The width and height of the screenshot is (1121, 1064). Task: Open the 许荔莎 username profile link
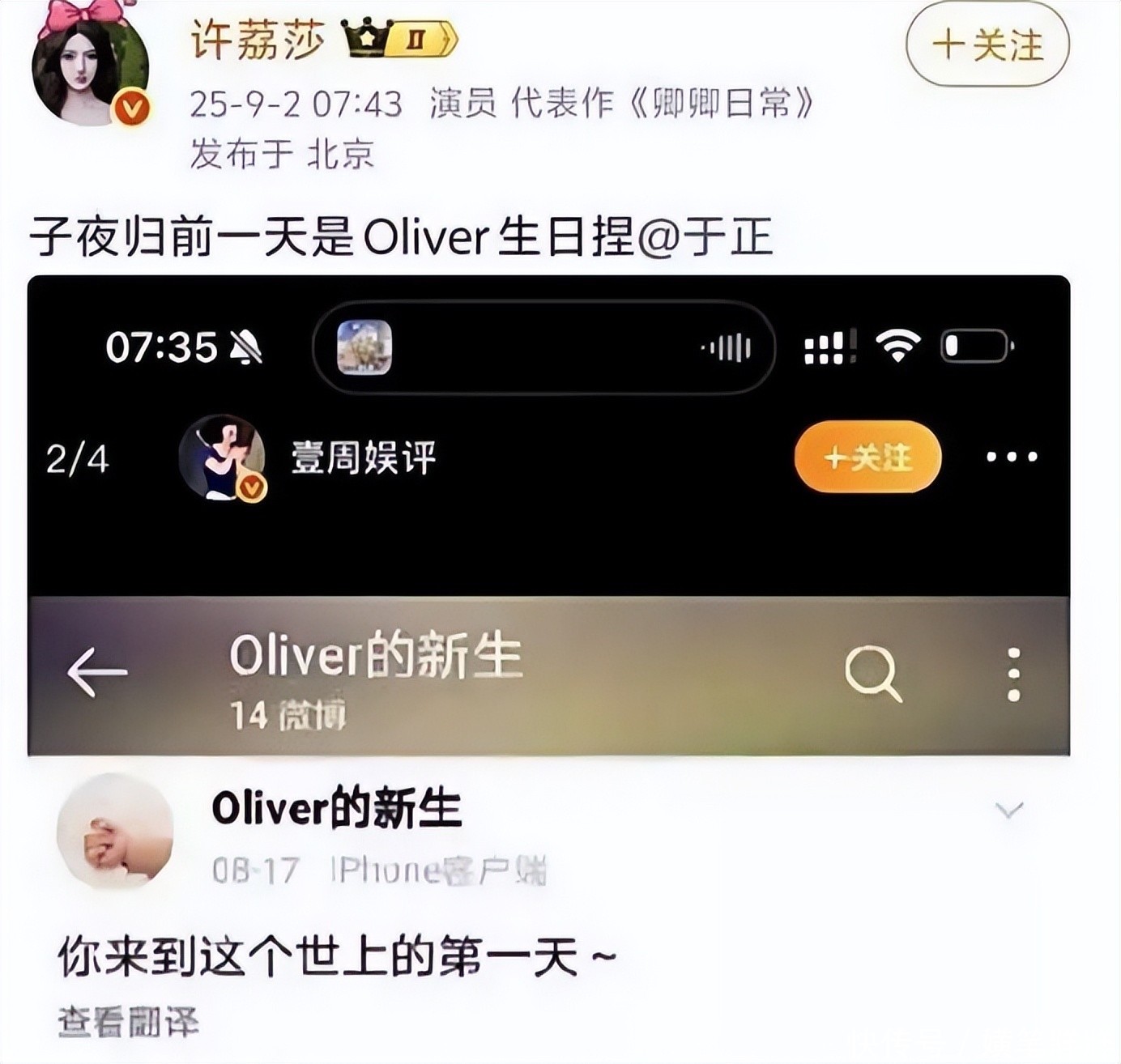258,40
